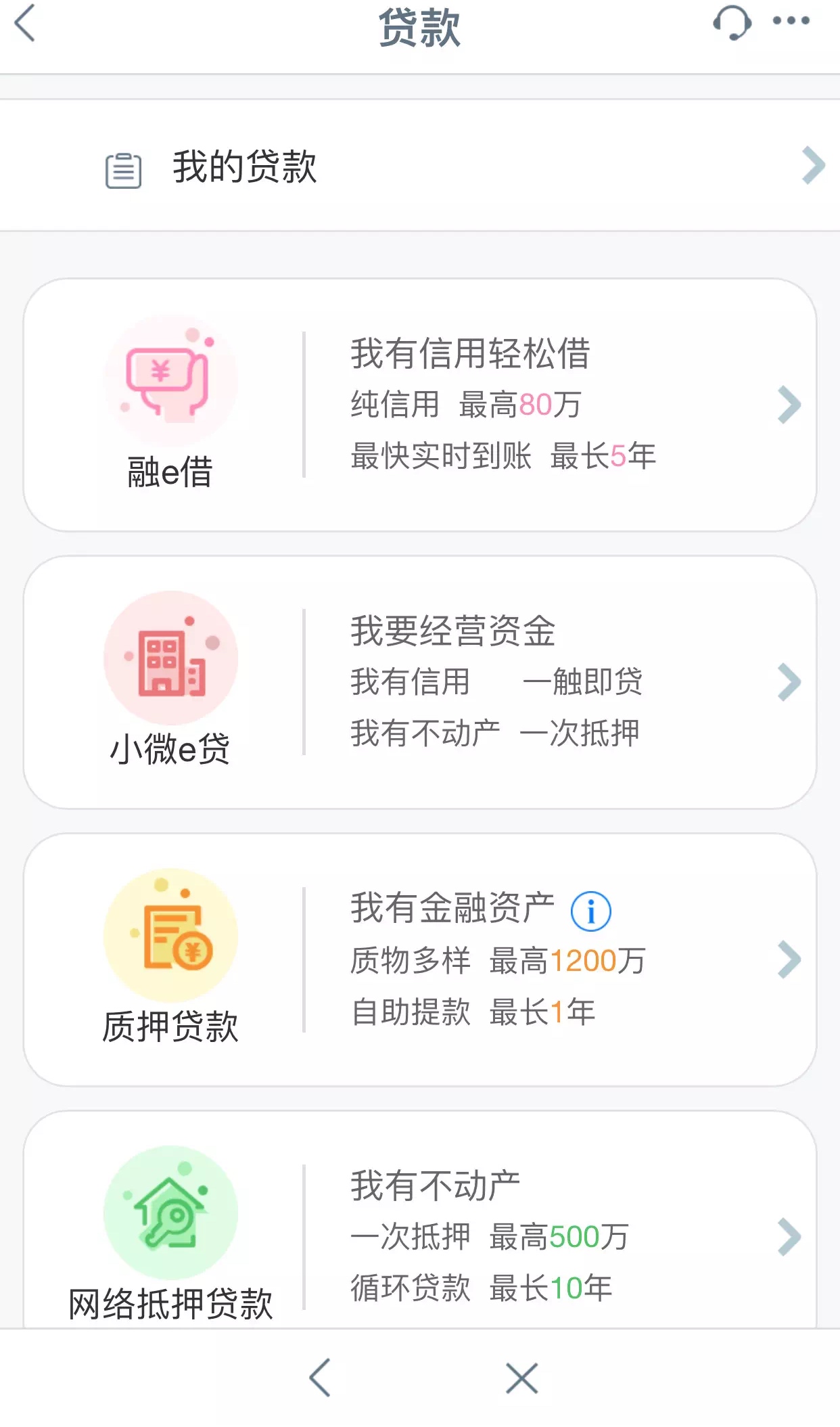Select the 质押贷款 product card
The width and height of the screenshot is (840, 1427).
click(x=419, y=961)
